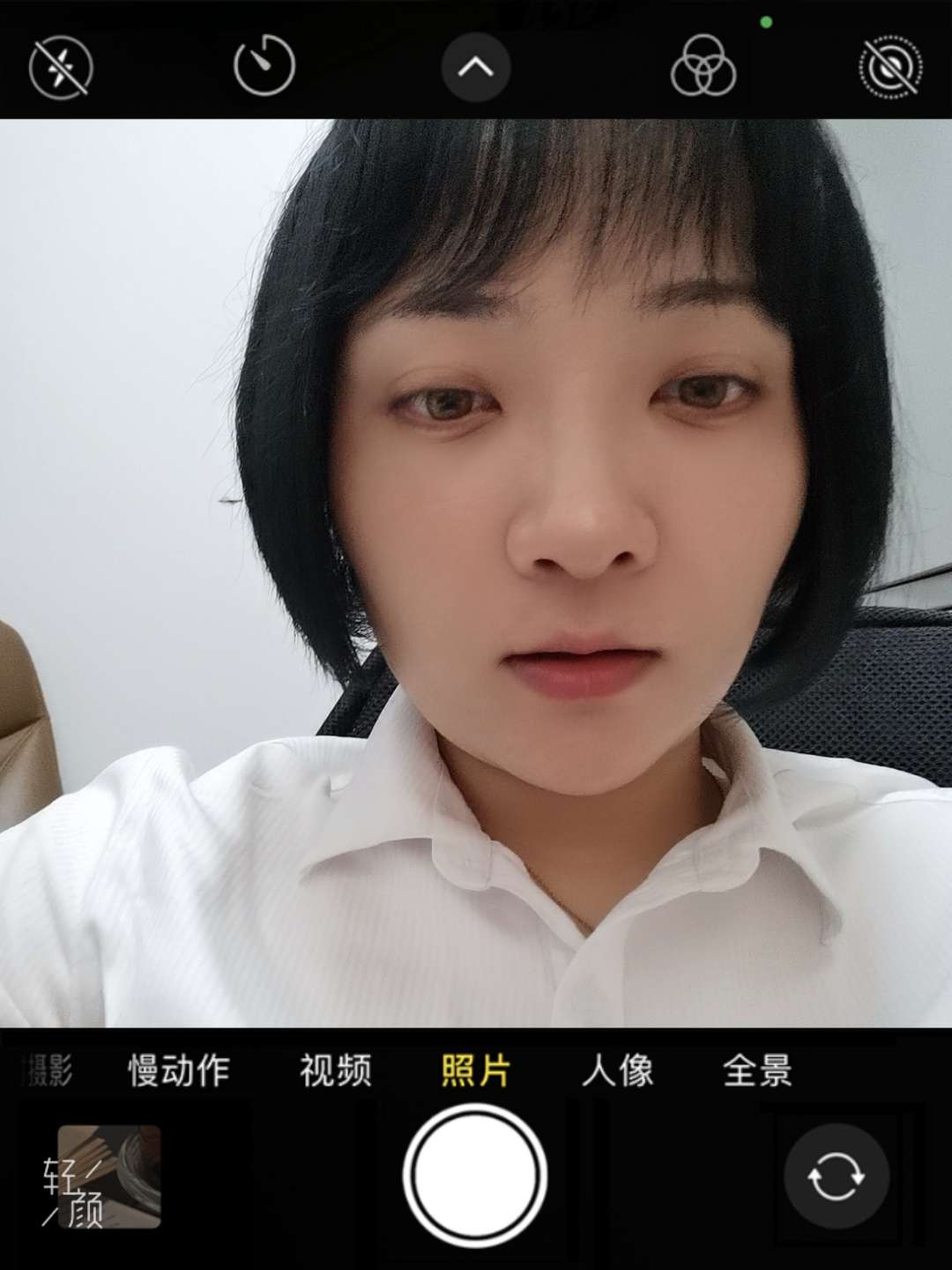
Task: Toggle the flash icon
Action: click(x=61, y=67)
